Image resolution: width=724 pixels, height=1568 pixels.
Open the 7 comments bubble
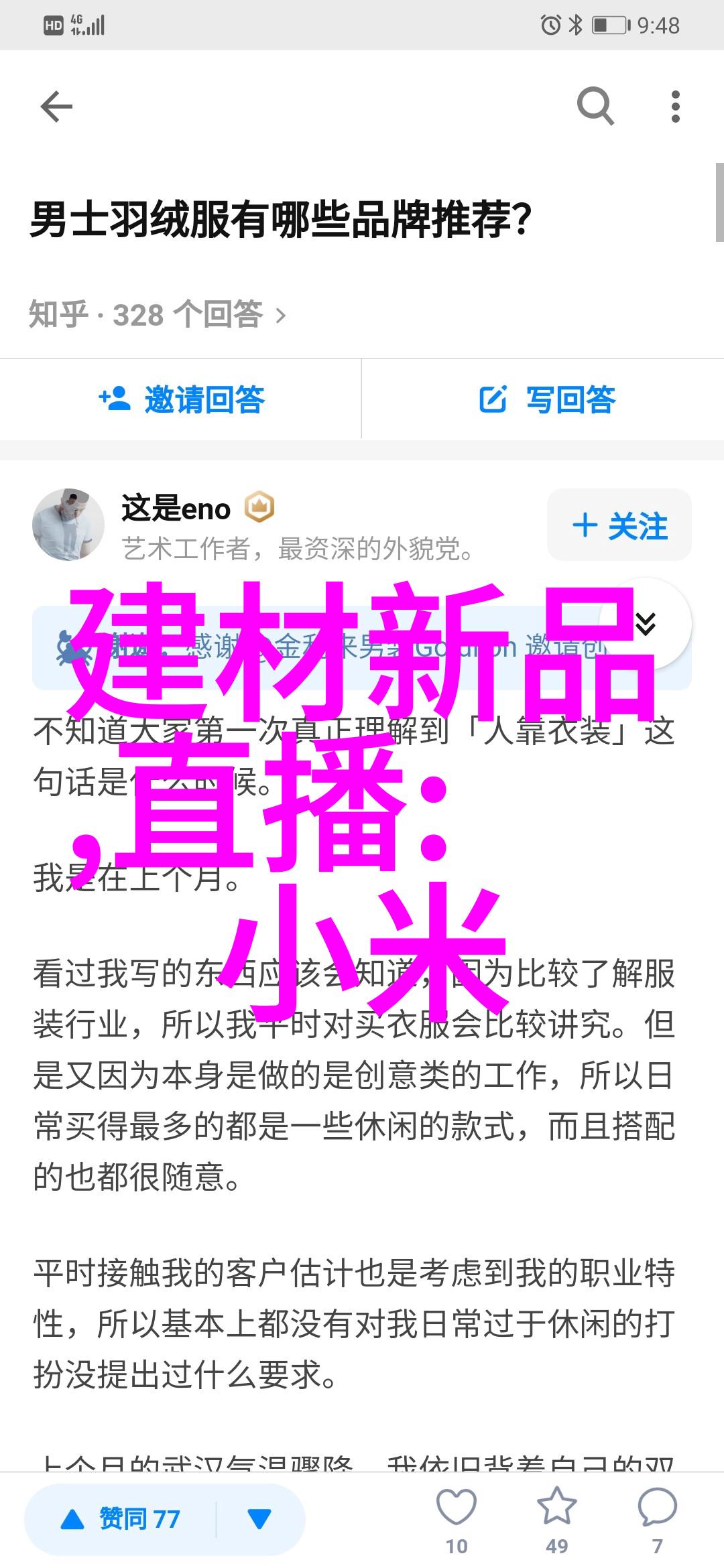click(x=657, y=1510)
